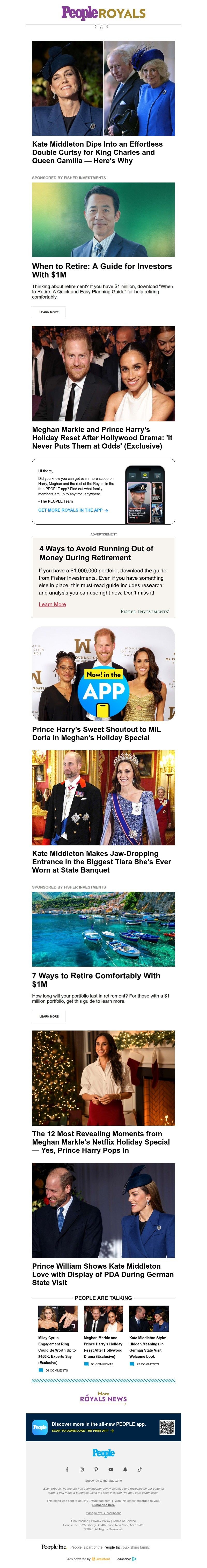This screenshot has width=207, height=1568.
Task: Open the 12 Most Revealing Moments article
Action: (x=100, y=1142)
